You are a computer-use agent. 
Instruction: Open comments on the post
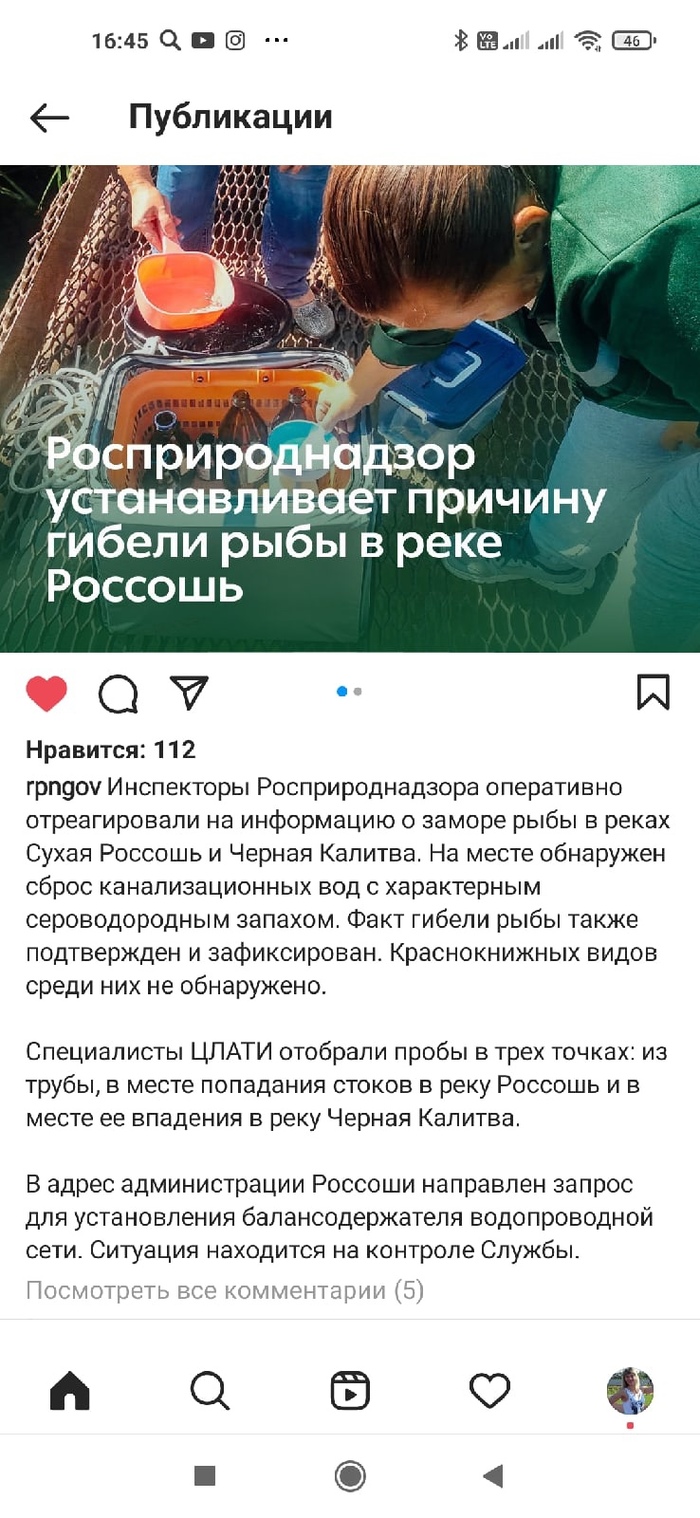(x=118, y=693)
